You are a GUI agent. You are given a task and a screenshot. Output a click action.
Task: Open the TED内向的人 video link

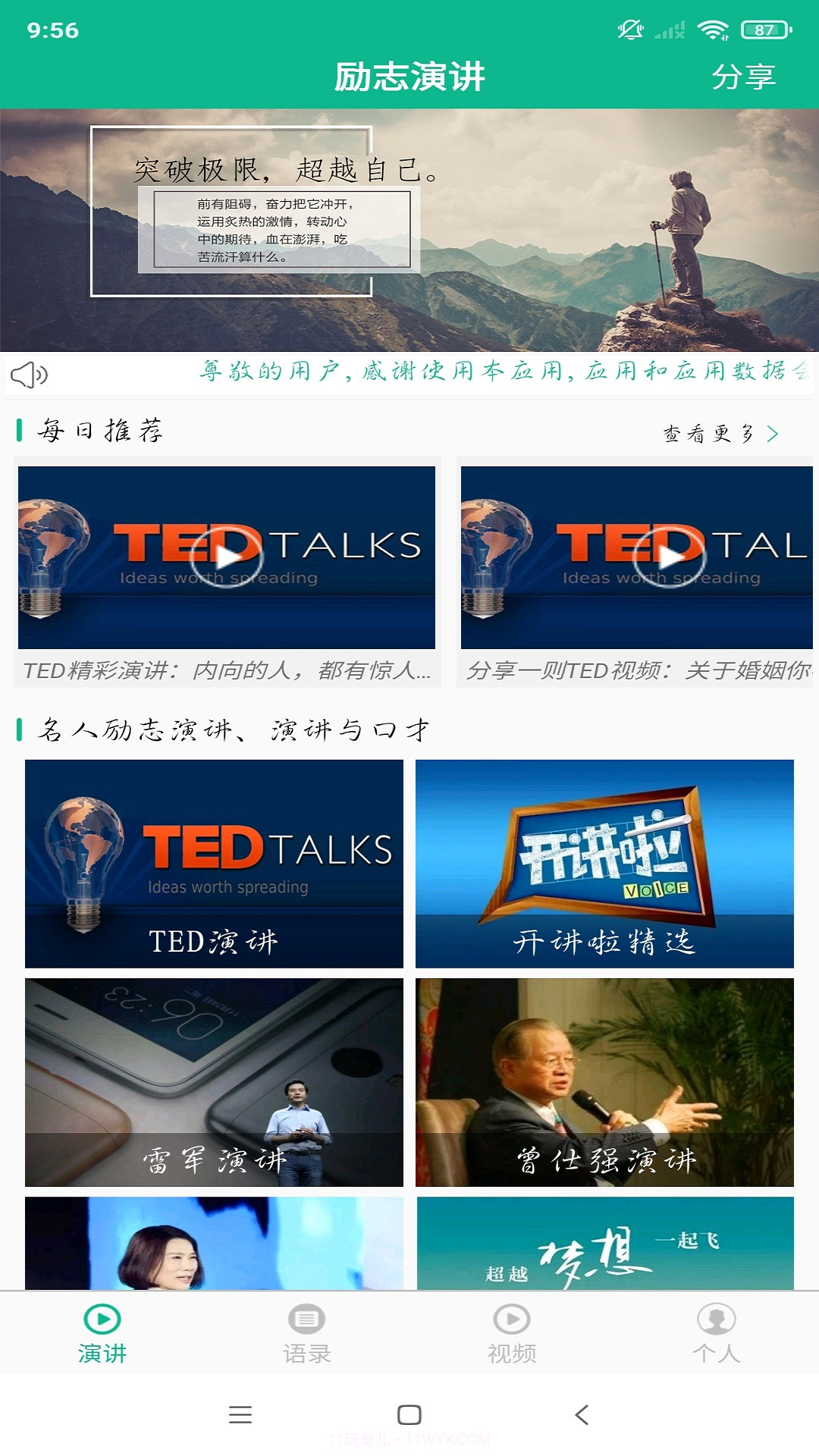[227, 670]
